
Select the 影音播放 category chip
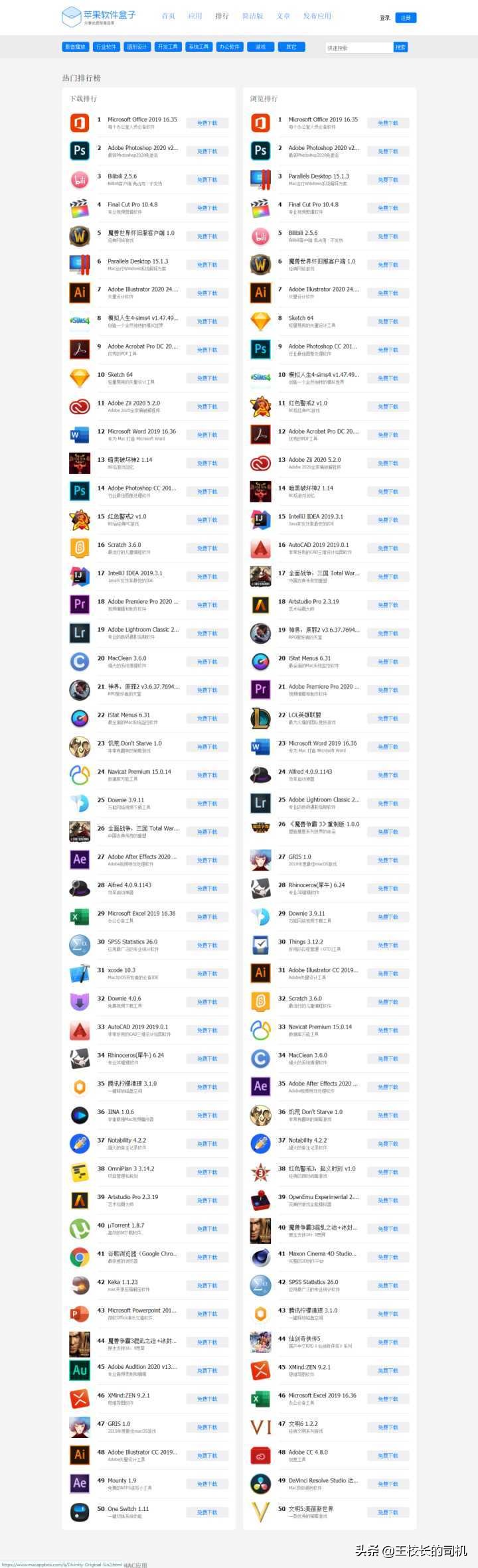point(75,47)
